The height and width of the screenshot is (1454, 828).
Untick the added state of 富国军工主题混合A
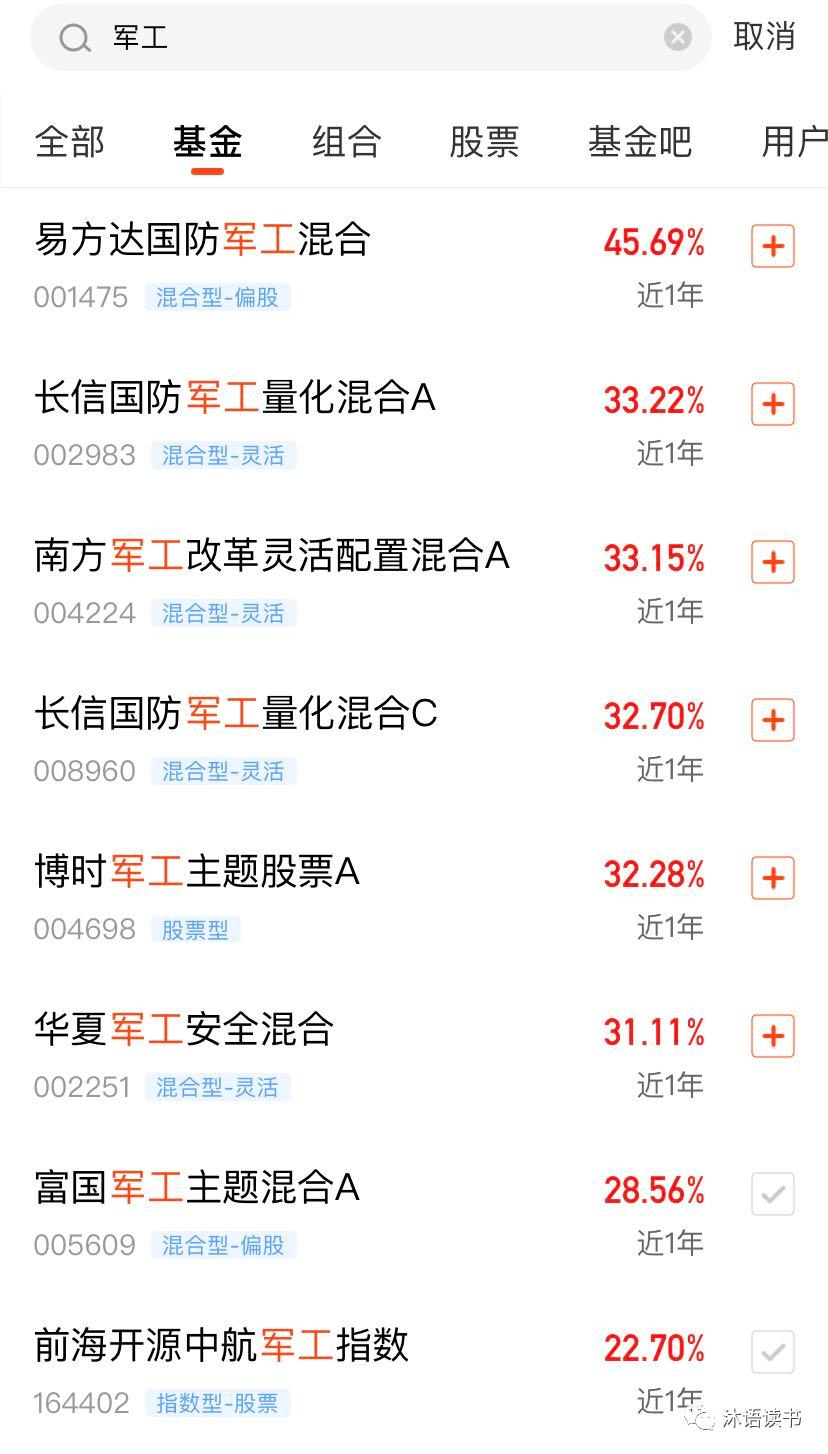(x=771, y=1194)
